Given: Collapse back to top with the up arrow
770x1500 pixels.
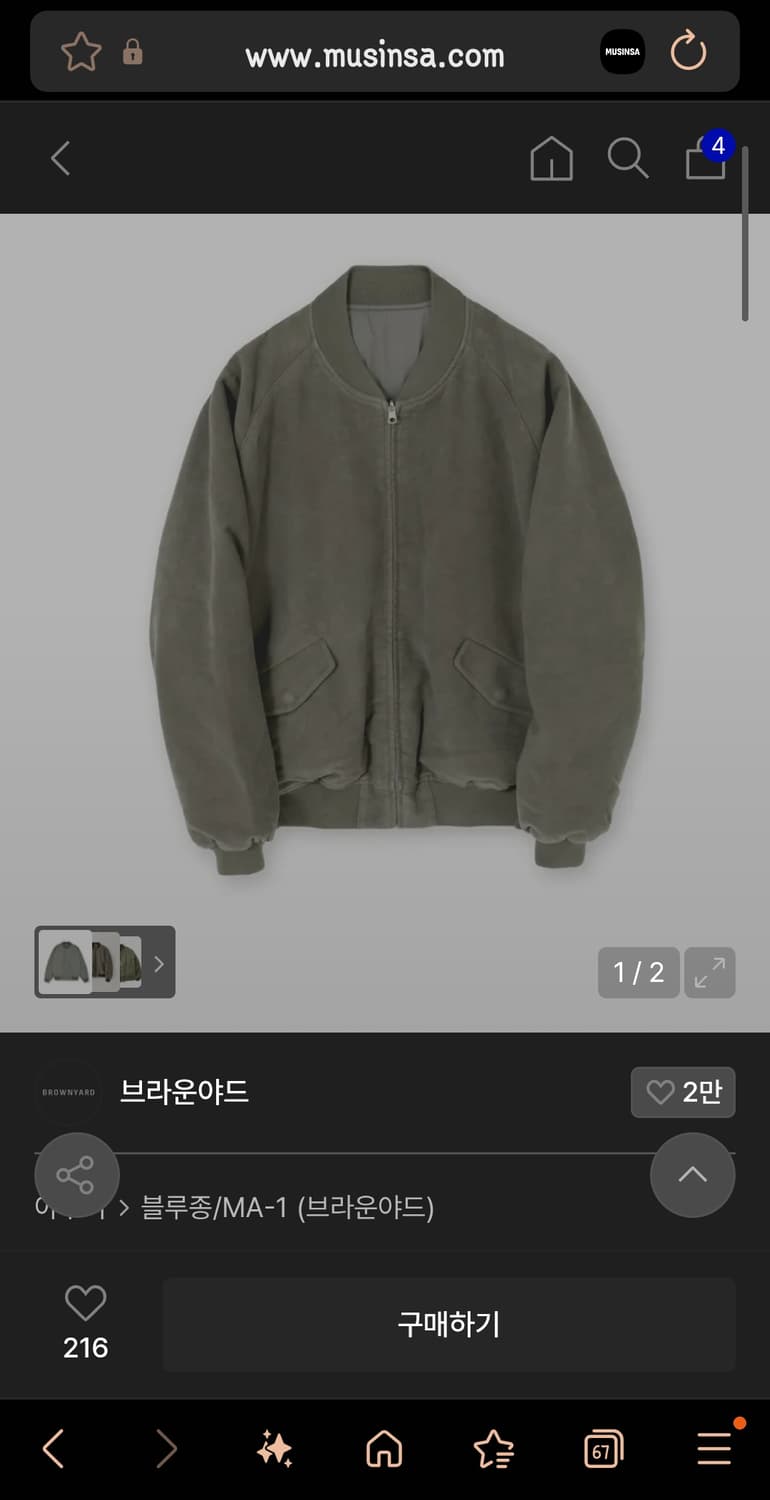Looking at the screenshot, I should click(692, 1175).
